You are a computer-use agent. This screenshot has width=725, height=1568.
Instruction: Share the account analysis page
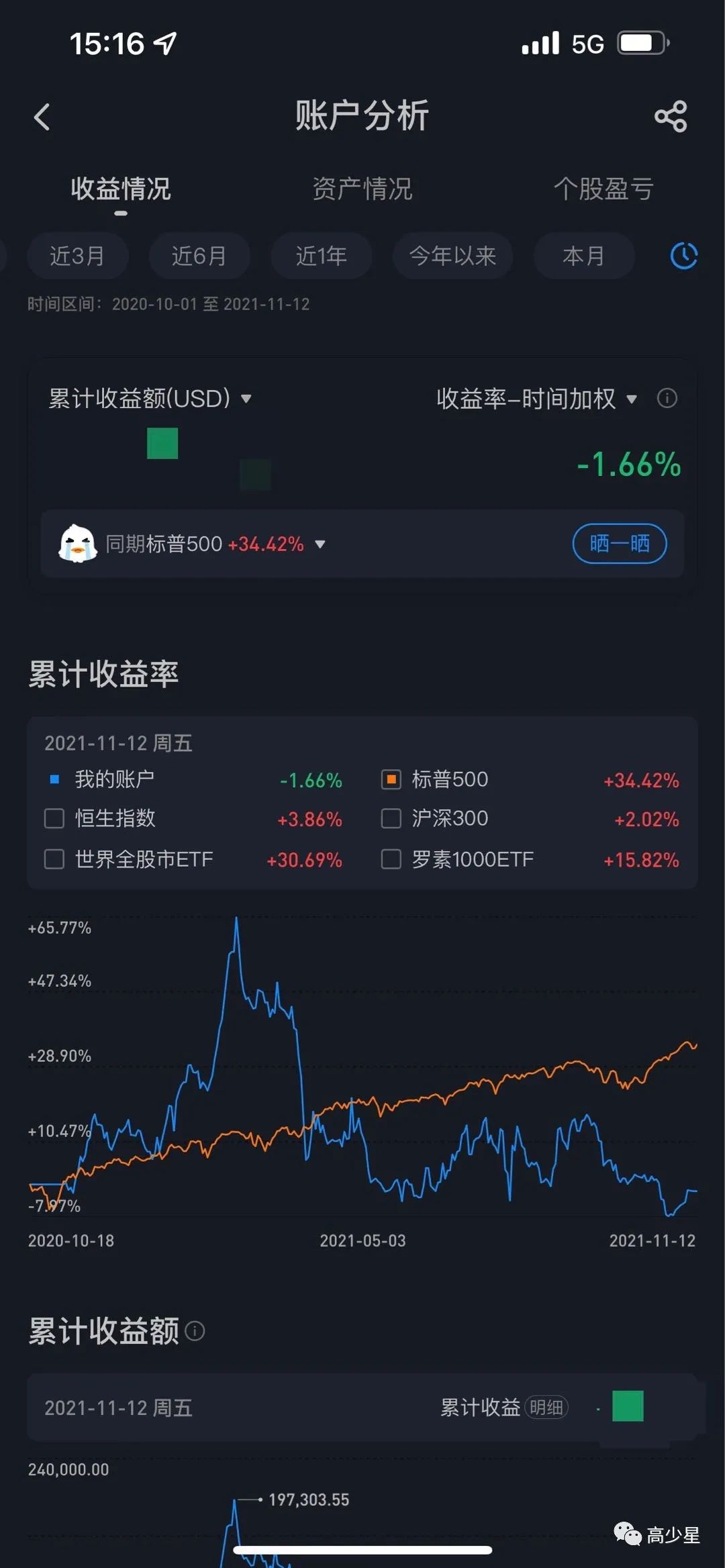tap(671, 116)
